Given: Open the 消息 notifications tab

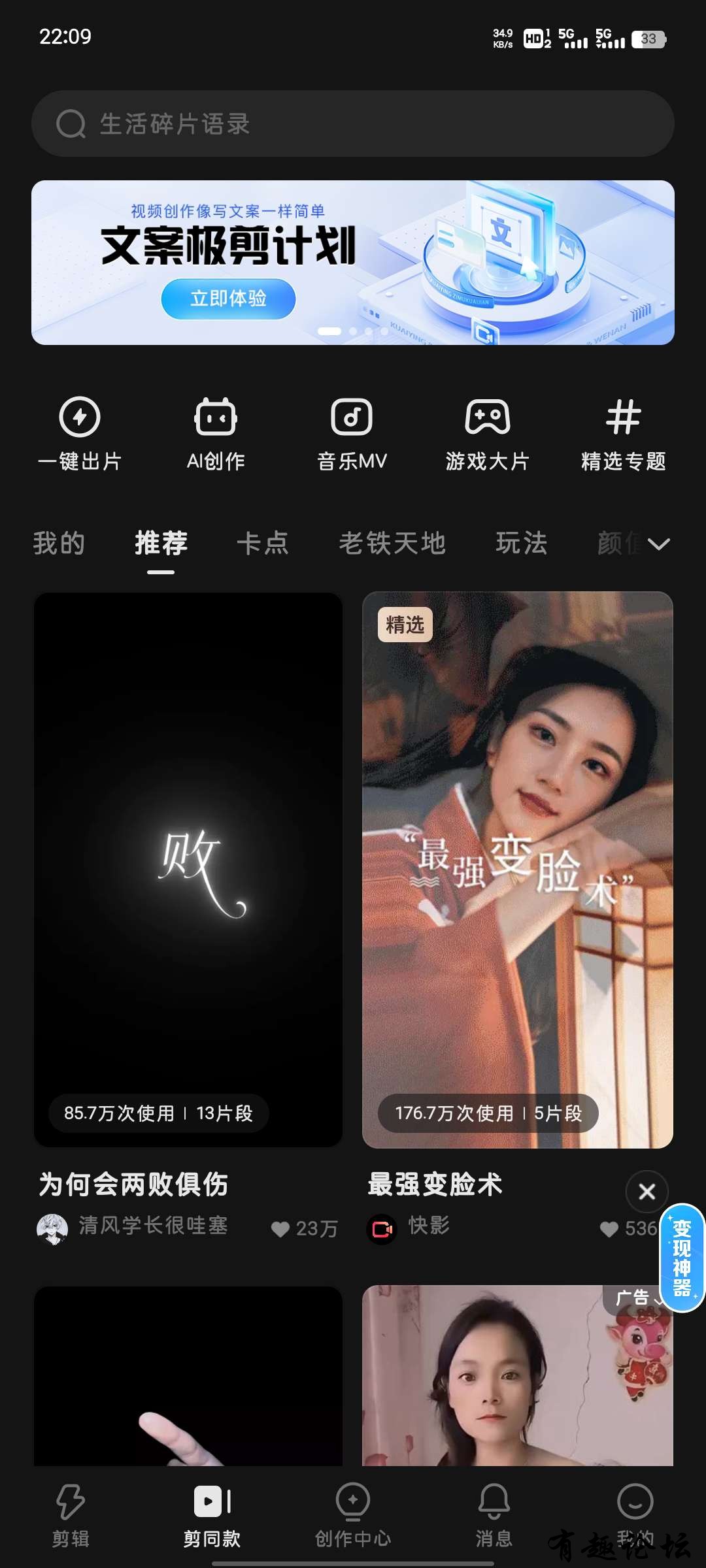Looking at the screenshot, I should (494, 1516).
